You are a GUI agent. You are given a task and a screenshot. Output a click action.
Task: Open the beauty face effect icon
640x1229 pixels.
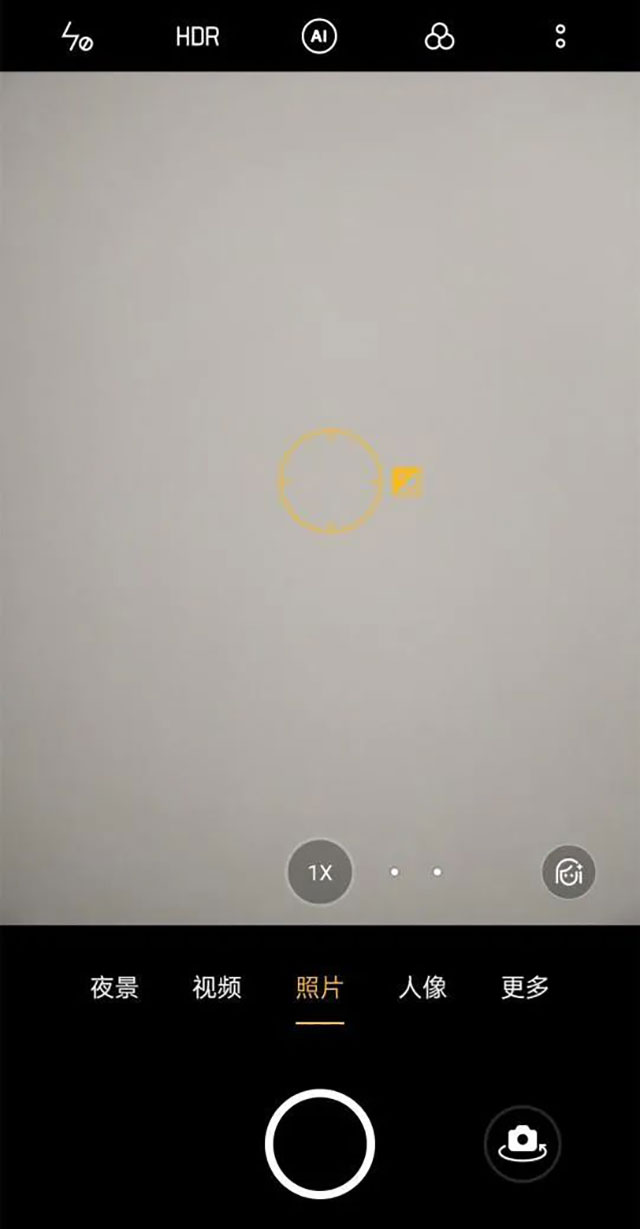(x=569, y=873)
